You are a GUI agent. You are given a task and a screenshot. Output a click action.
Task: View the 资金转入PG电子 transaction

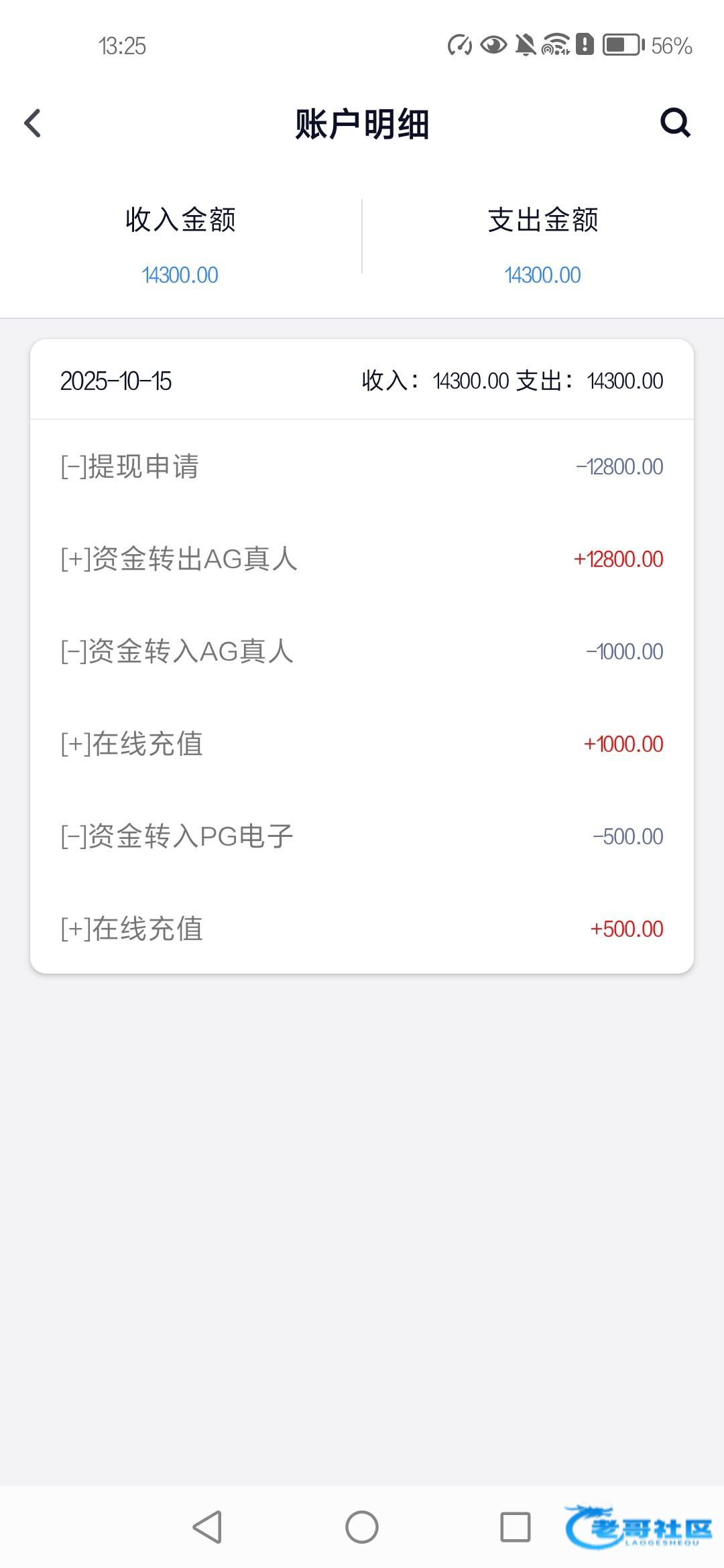point(362,836)
